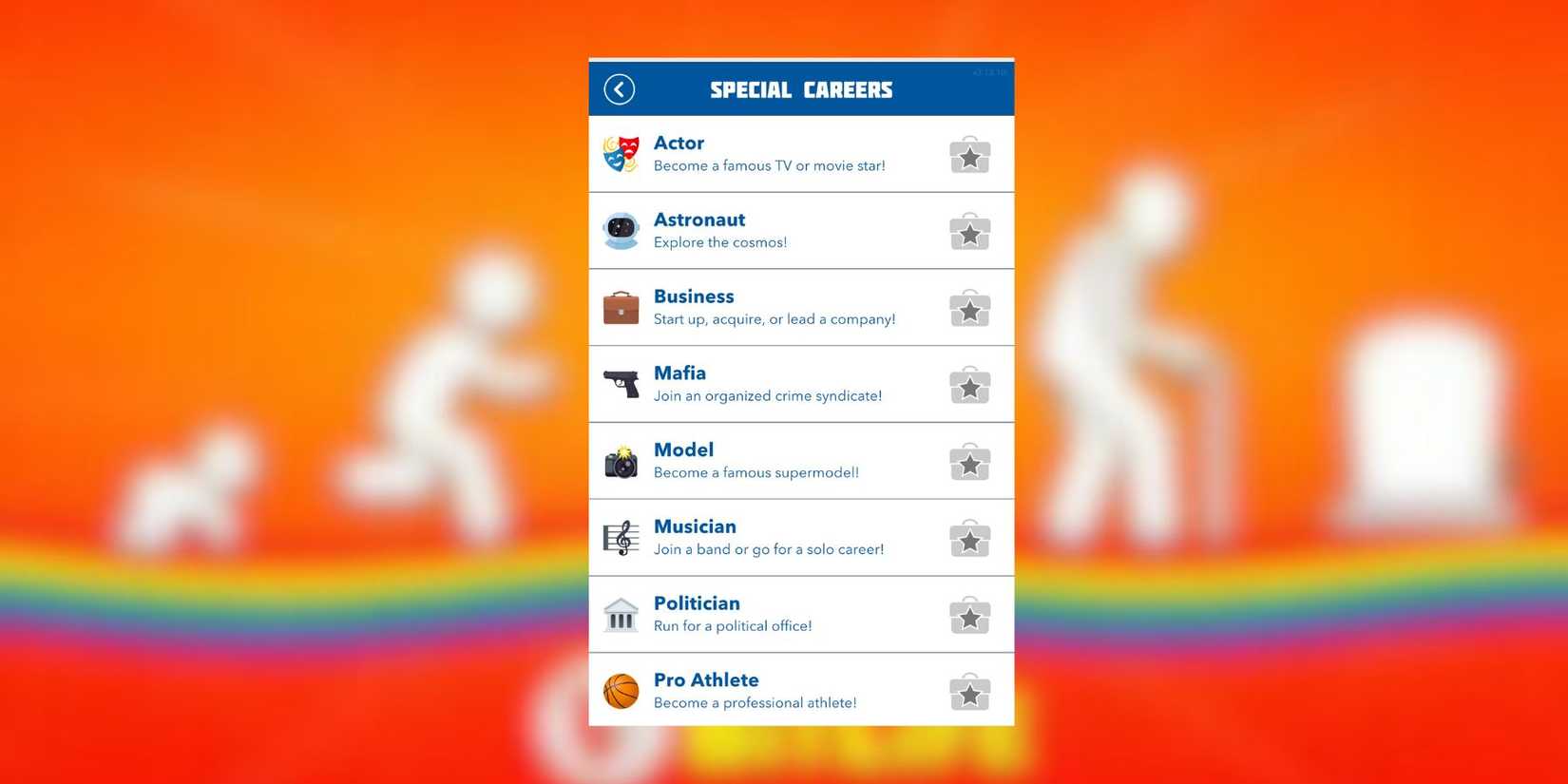Viewport: 1568px width, 784px height.
Task: Go back from Special Careers
Action: 619,89
